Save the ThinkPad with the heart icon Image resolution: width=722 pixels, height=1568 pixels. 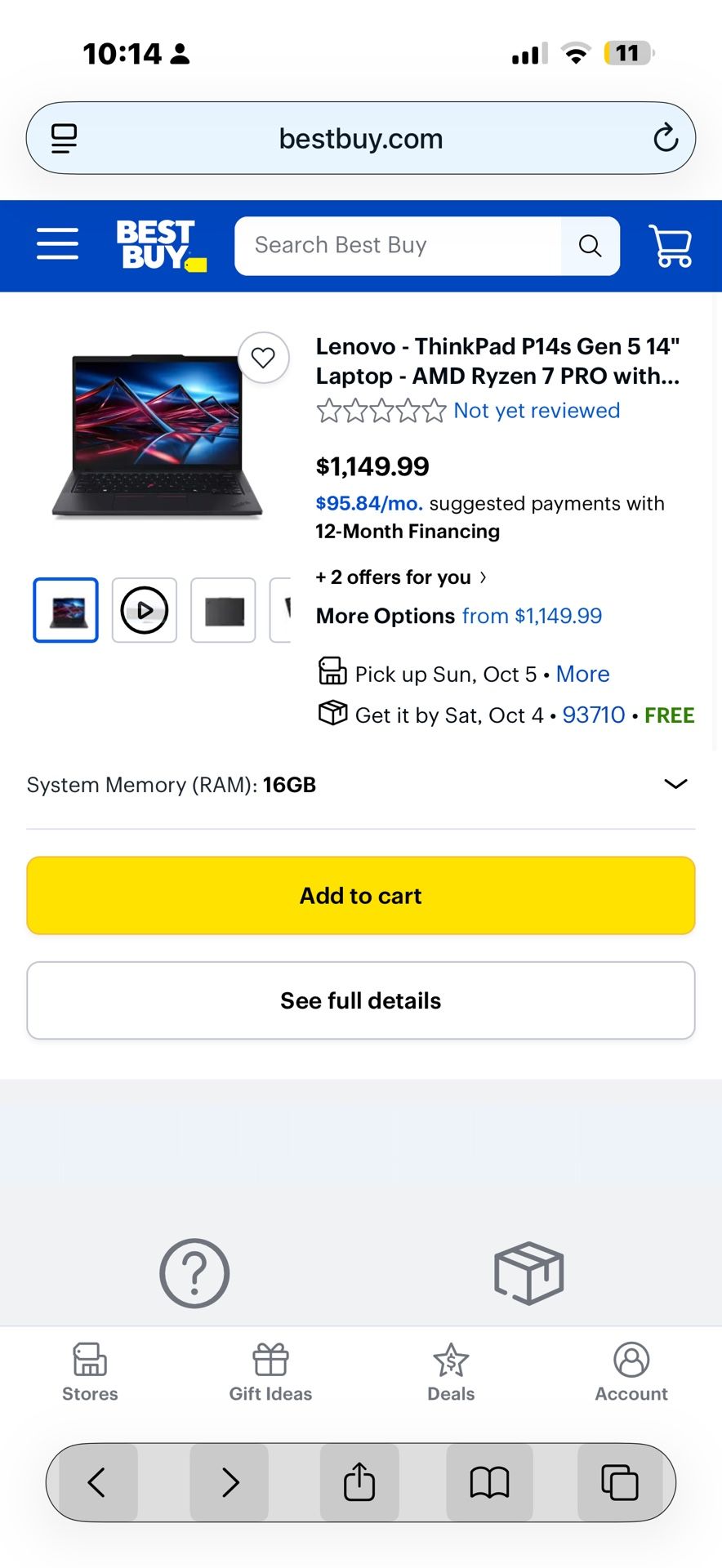[263, 358]
